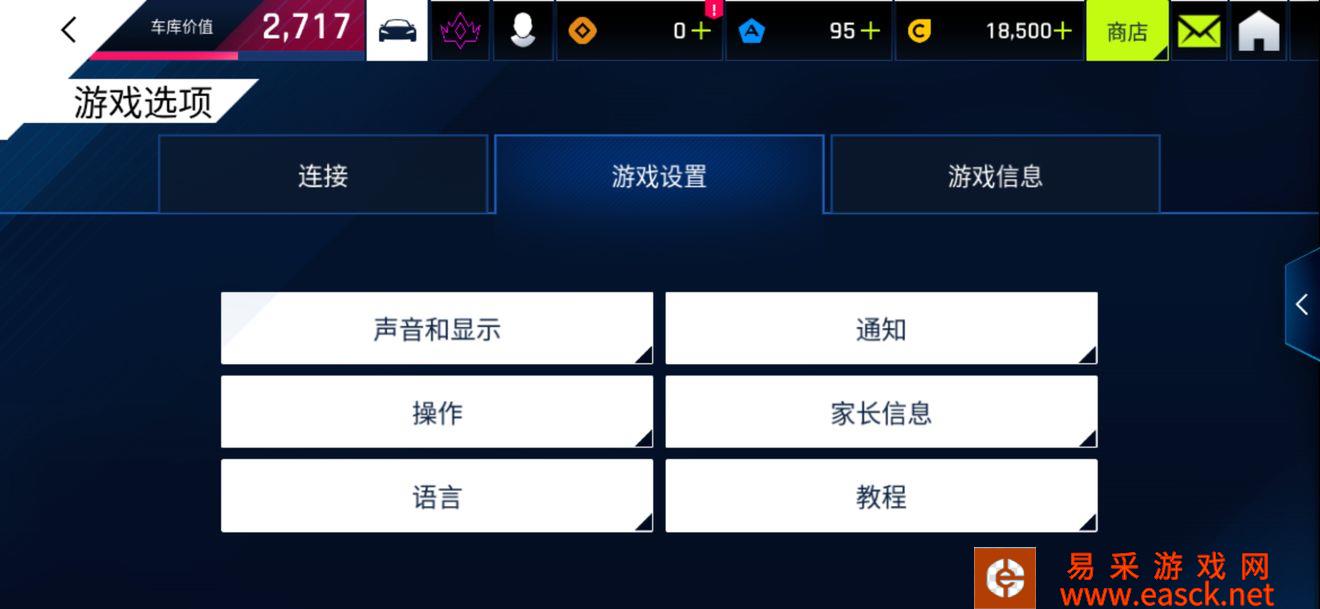The image size is (1320, 609).
Task: Open the 商店 shop
Action: pyautogui.click(x=1127, y=31)
